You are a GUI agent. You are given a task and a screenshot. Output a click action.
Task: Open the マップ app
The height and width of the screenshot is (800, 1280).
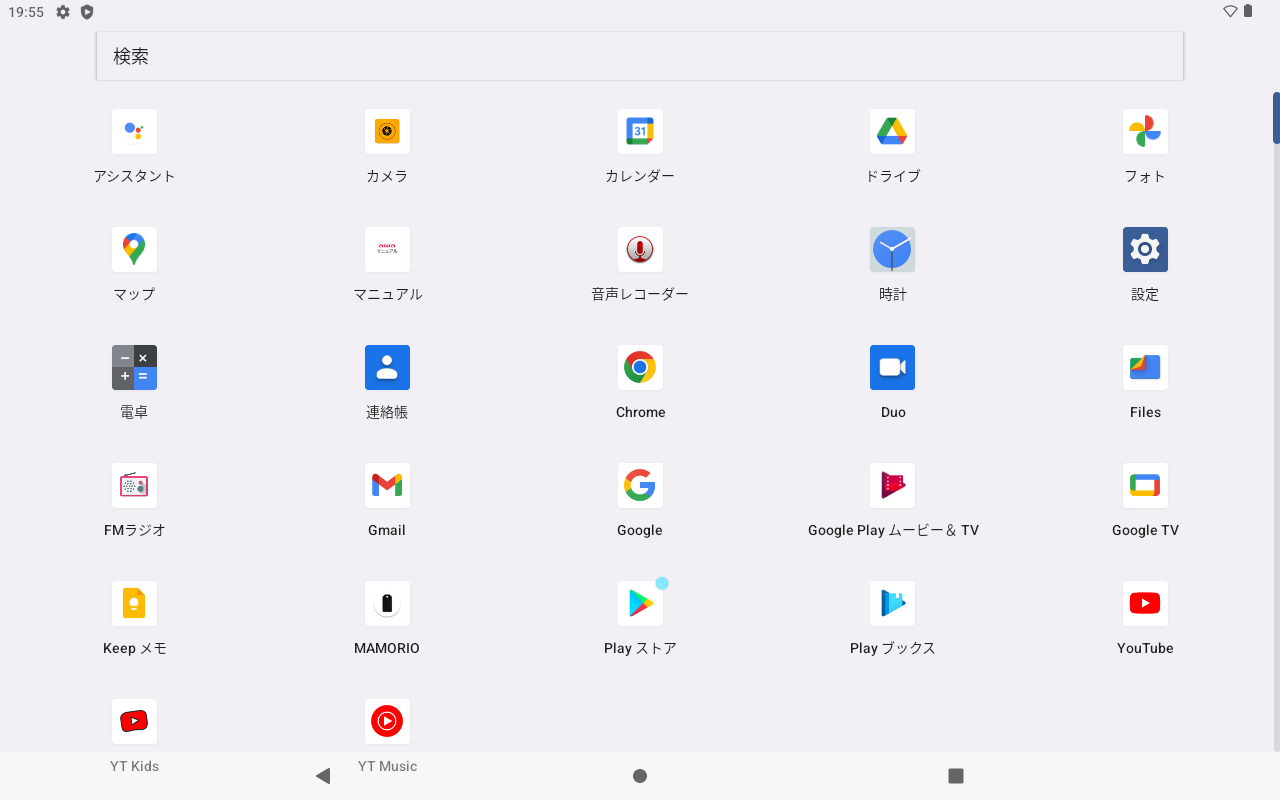[x=134, y=250]
